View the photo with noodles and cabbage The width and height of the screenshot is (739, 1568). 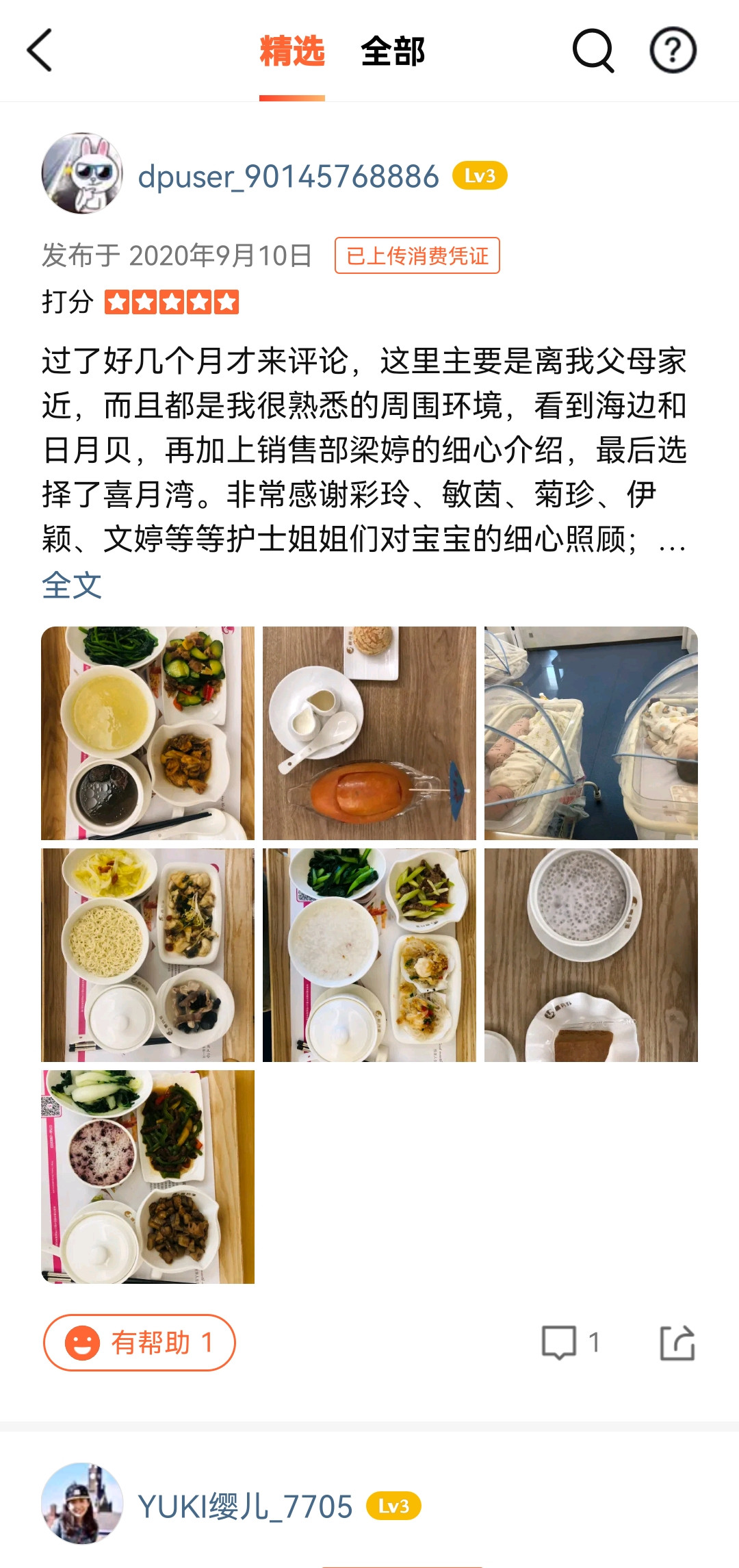[x=148, y=954]
